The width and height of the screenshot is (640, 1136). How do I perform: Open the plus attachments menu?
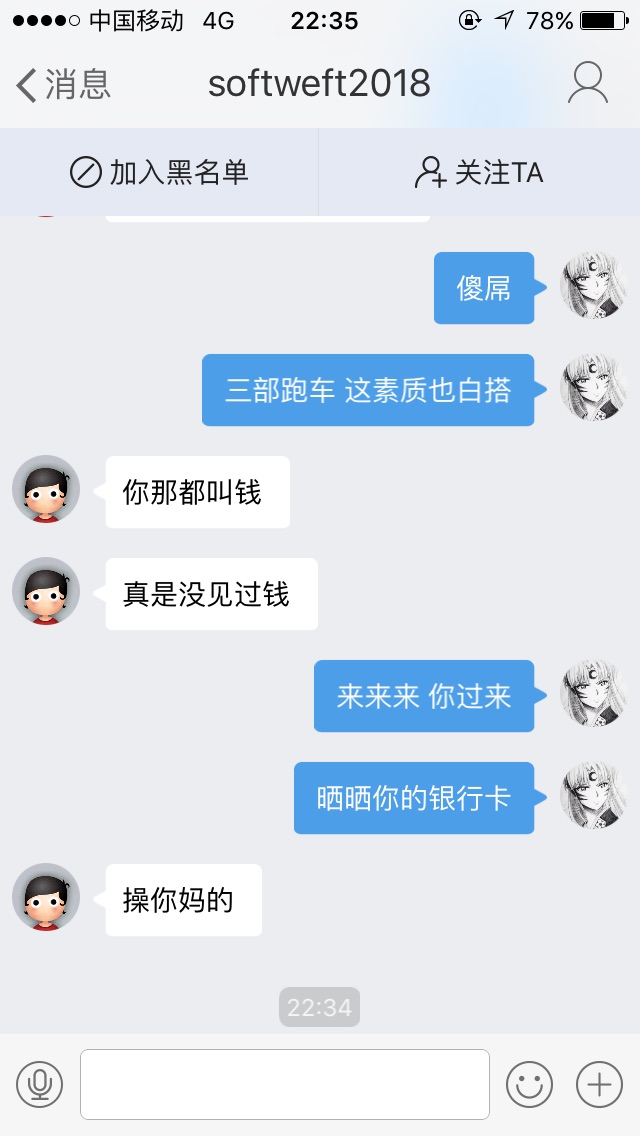(x=599, y=1084)
